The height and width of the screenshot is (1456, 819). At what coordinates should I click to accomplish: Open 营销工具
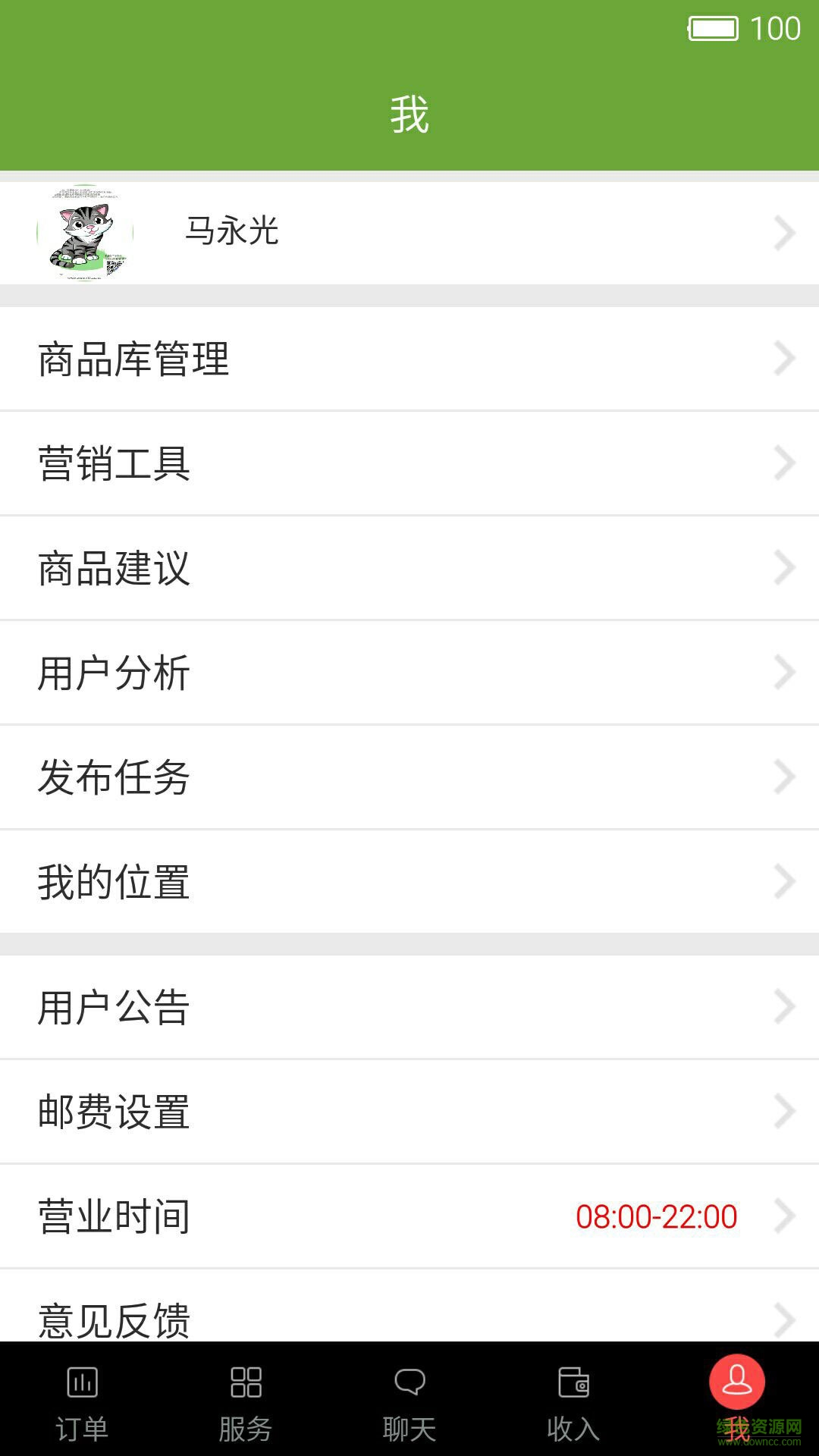tap(409, 463)
